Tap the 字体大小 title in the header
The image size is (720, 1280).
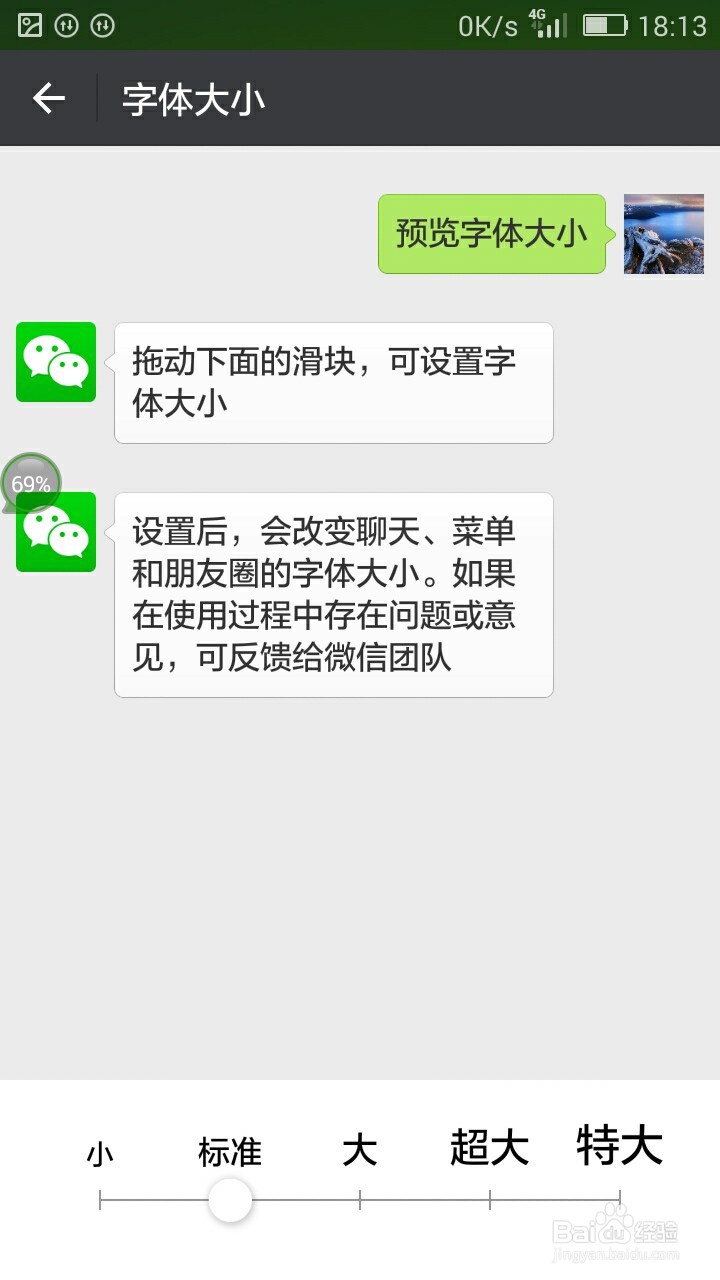click(191, 99)
